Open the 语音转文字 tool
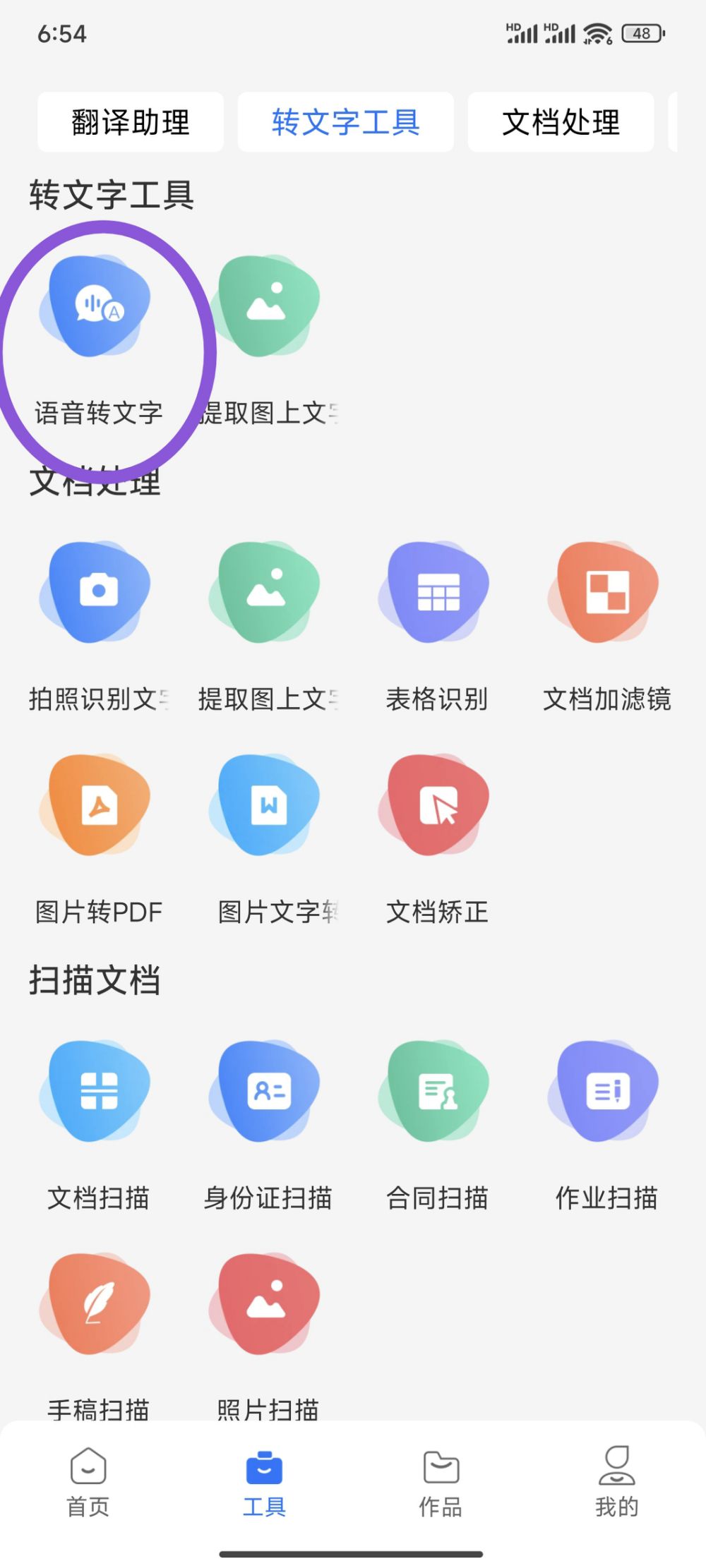706x1568 pixels. 98,308
